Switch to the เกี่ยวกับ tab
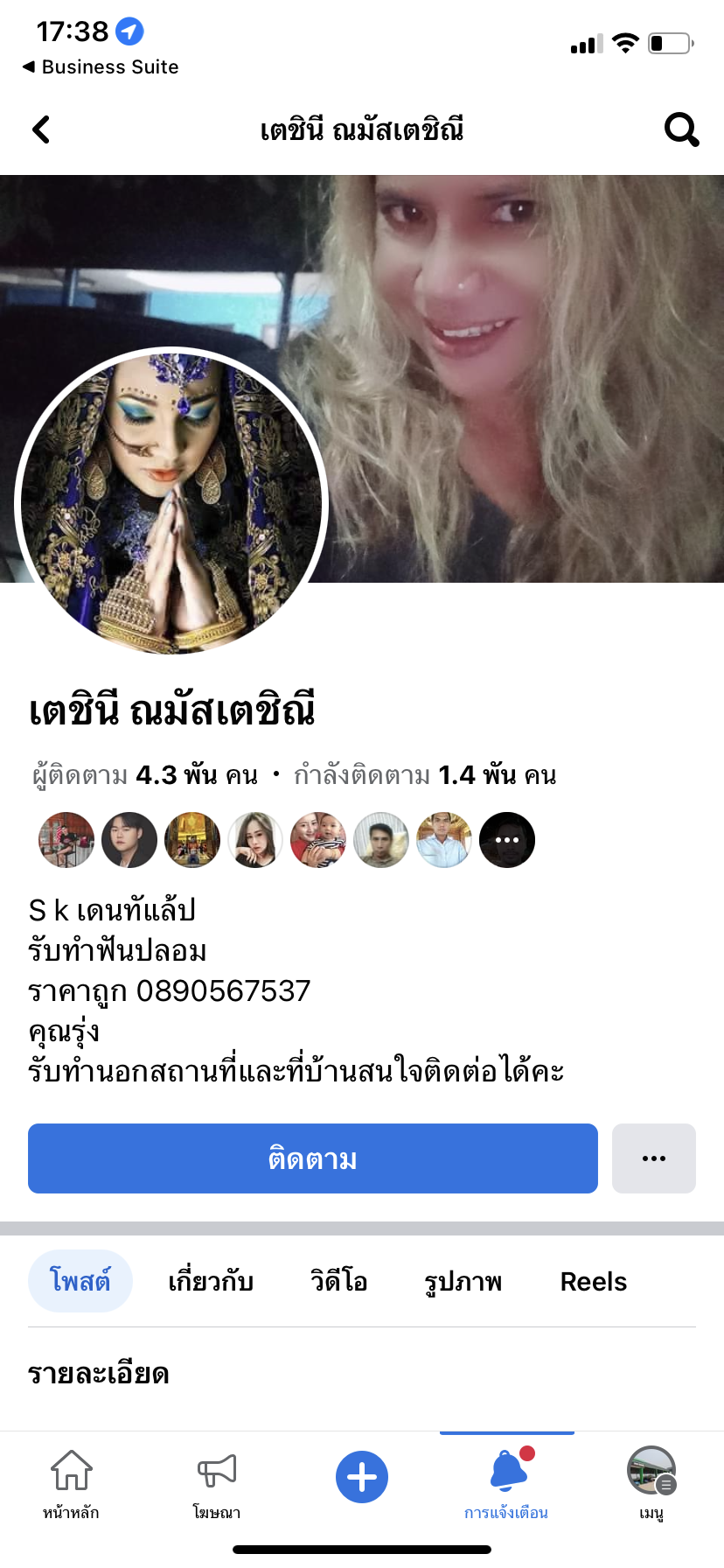Image resolution: width=724 pixels, height=1568 pixels. click(x=211, y=1281)
